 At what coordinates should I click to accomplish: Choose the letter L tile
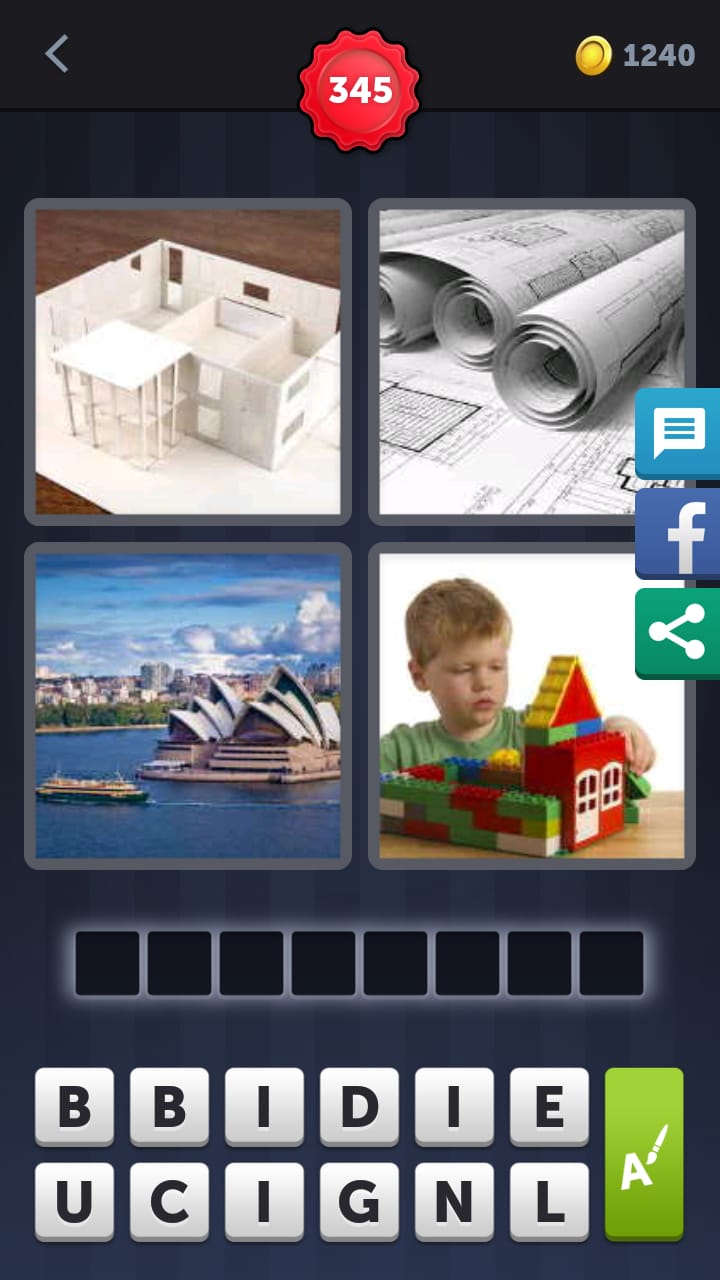tap(549, 1201)
